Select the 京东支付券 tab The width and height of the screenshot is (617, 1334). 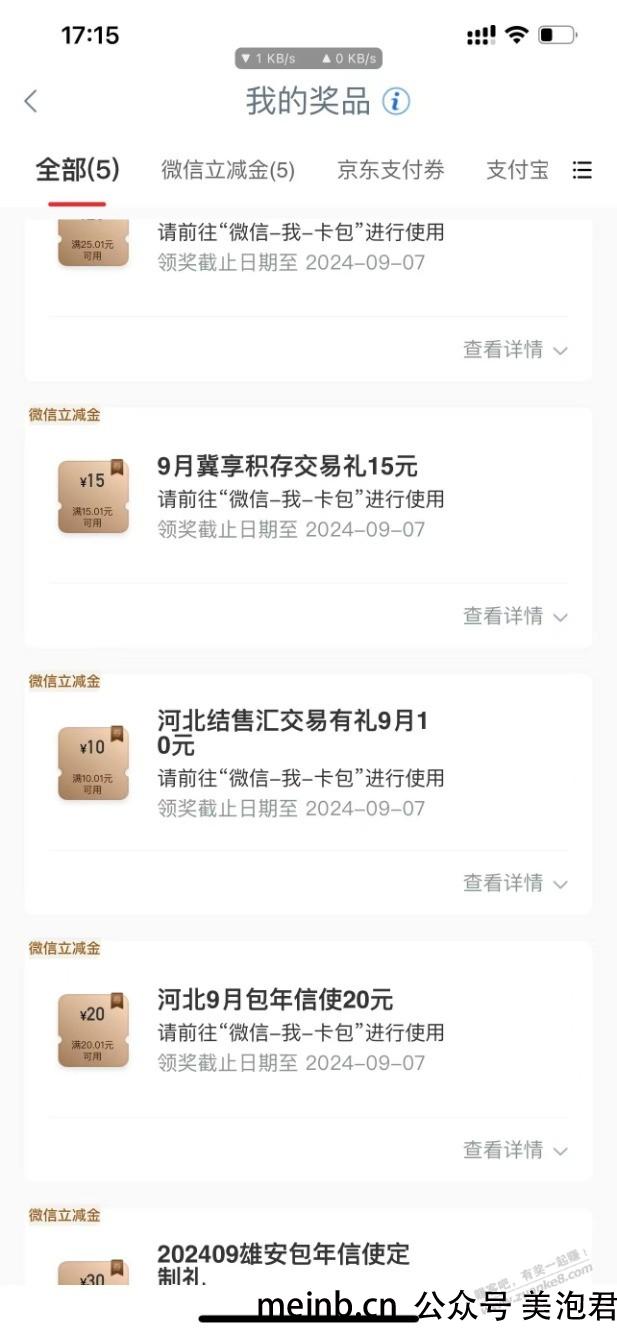390,171
